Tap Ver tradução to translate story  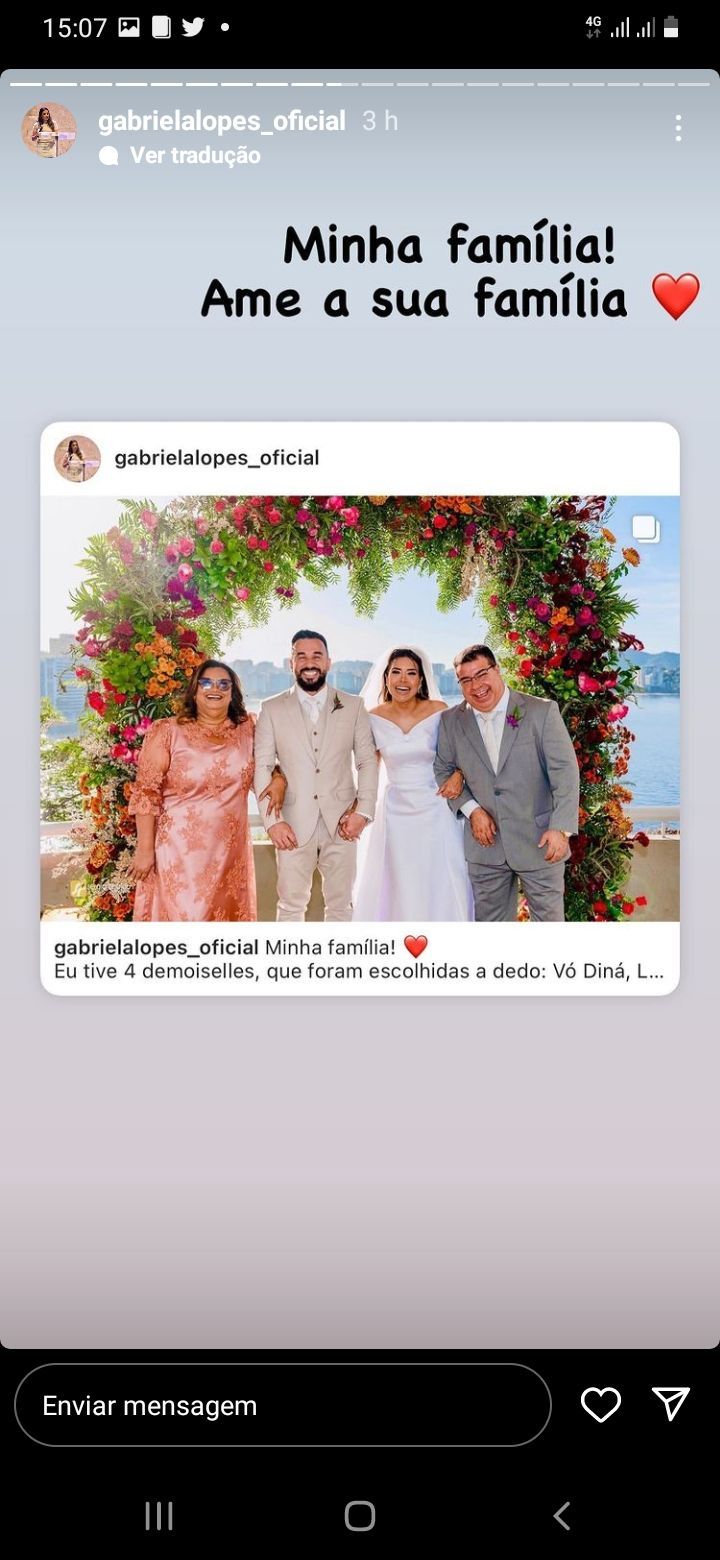pos(194,155)
